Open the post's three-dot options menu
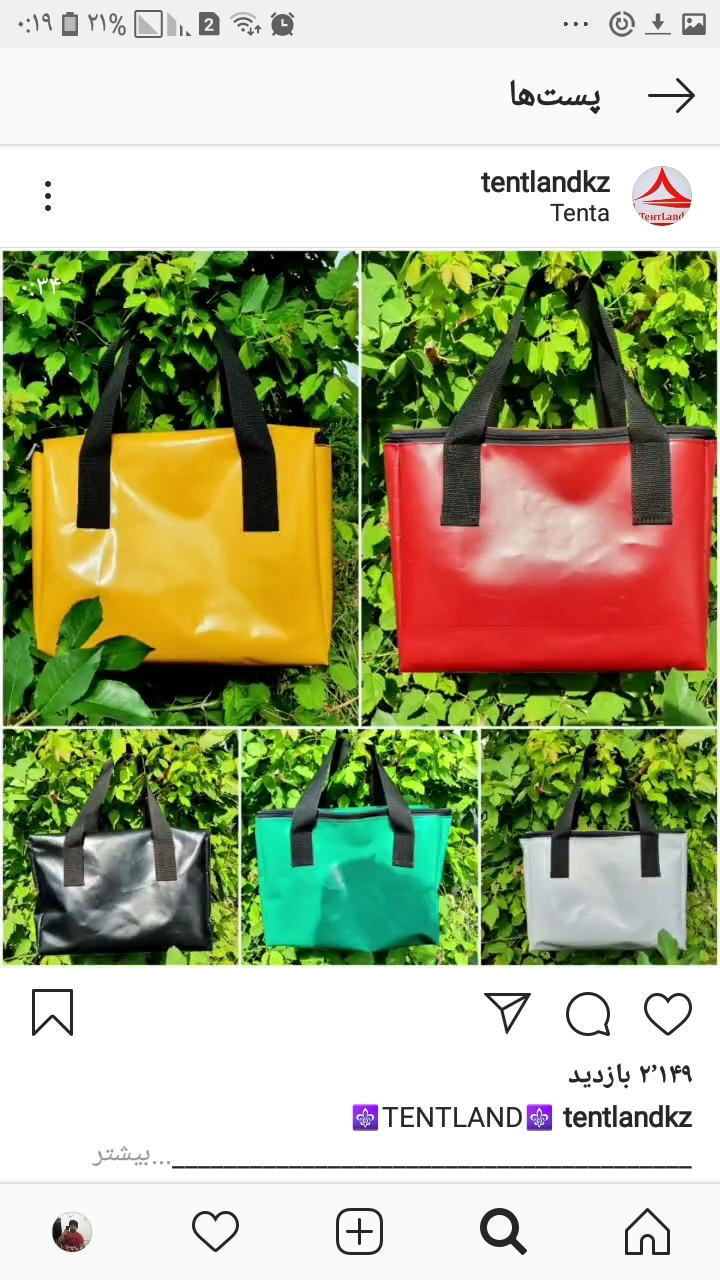This screenshot has width=720, height=1280. point(47,196)
